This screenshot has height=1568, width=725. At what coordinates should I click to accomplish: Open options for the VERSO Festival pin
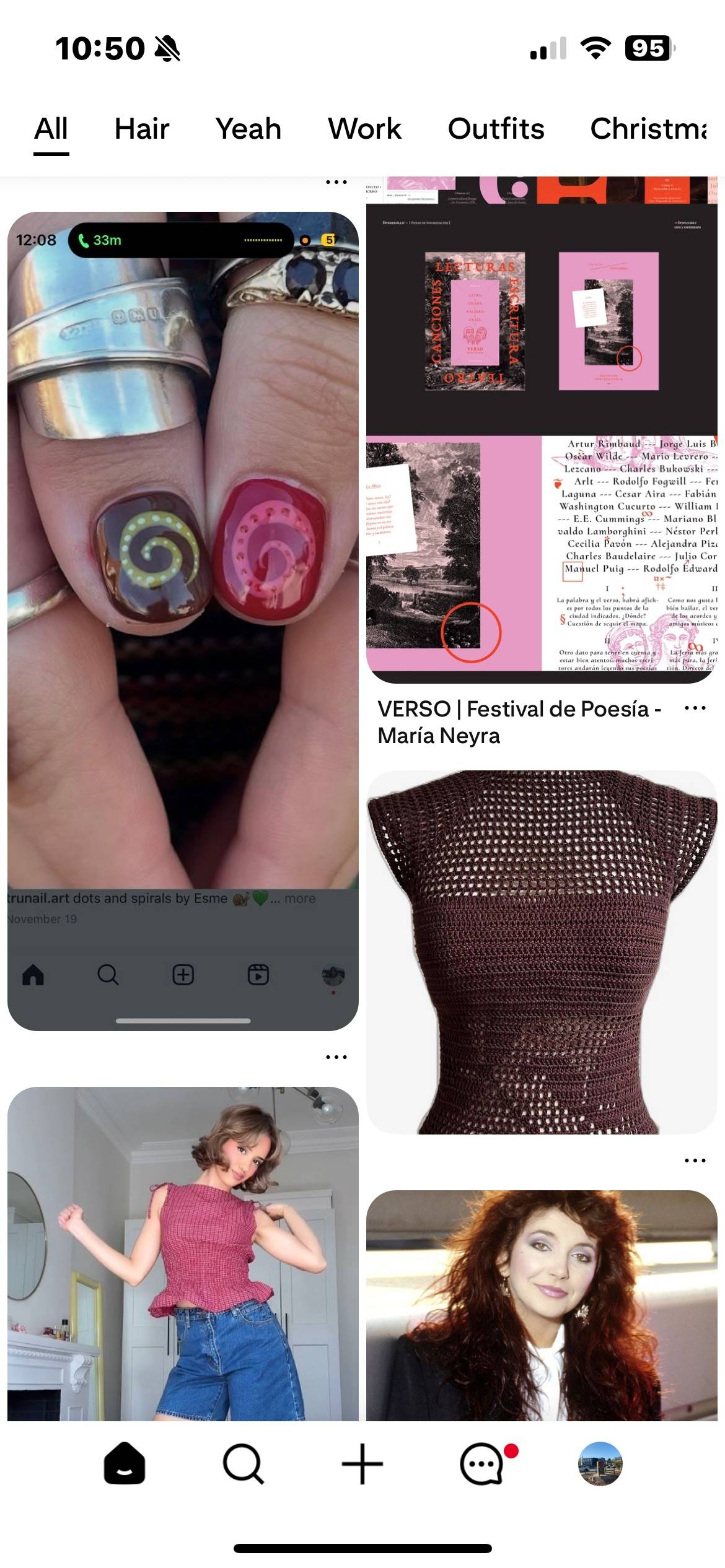coord(695,708)
